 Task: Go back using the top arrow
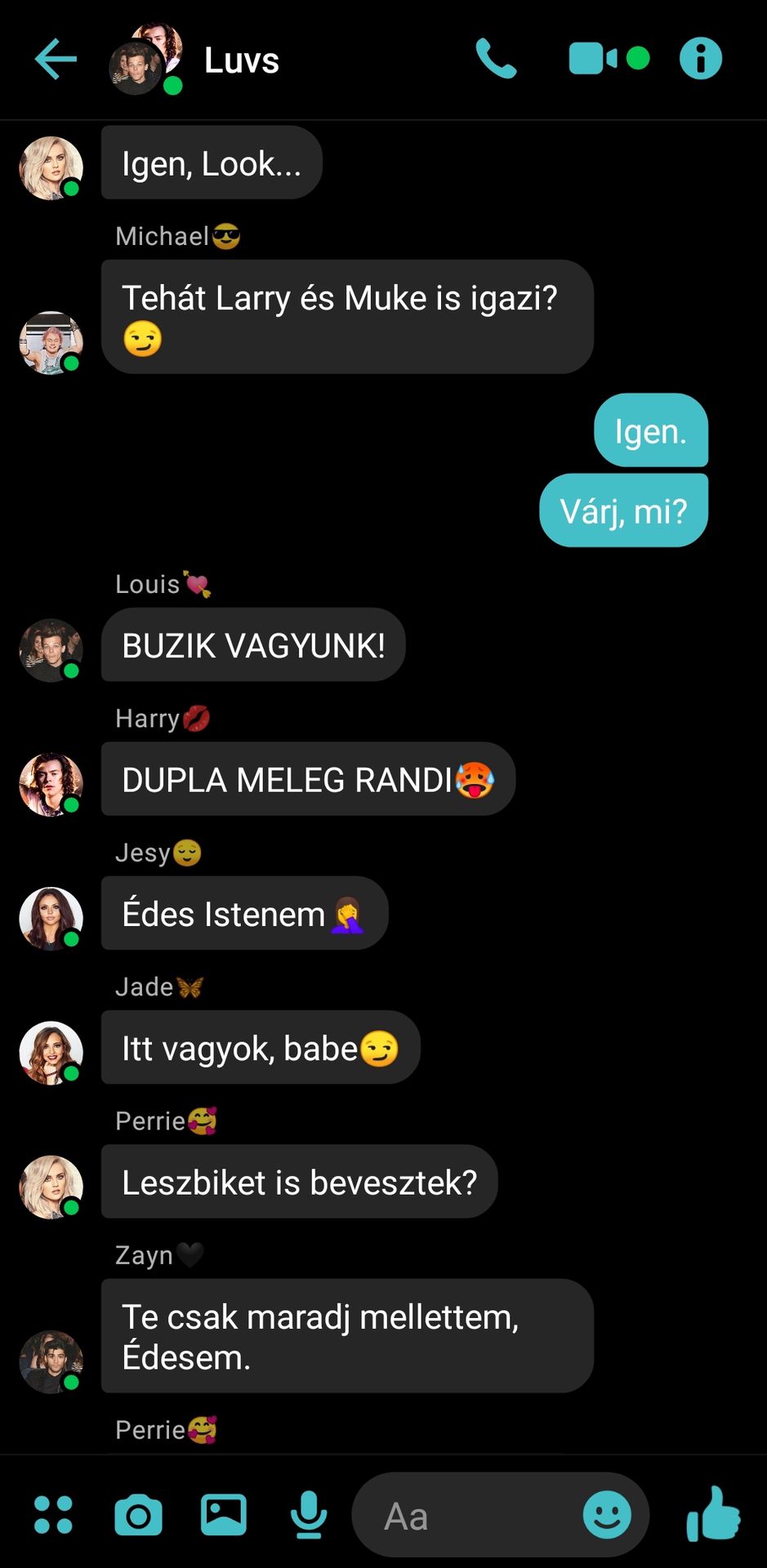pos(56,60)
